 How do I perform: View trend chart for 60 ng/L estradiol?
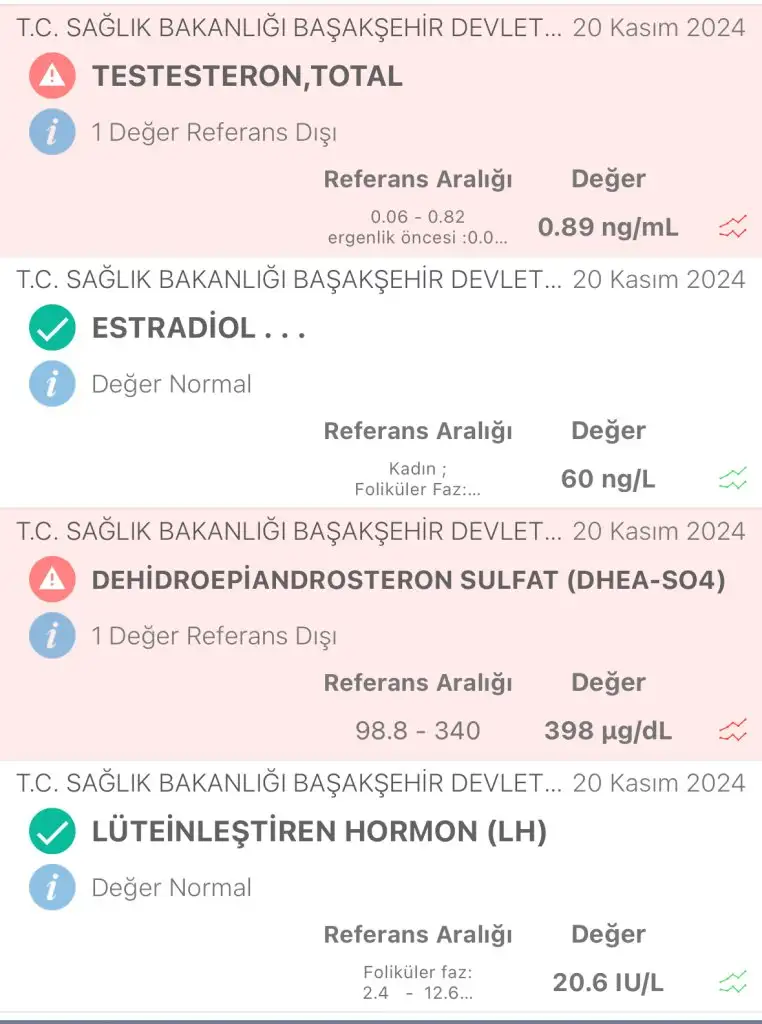tap(733, 480)
